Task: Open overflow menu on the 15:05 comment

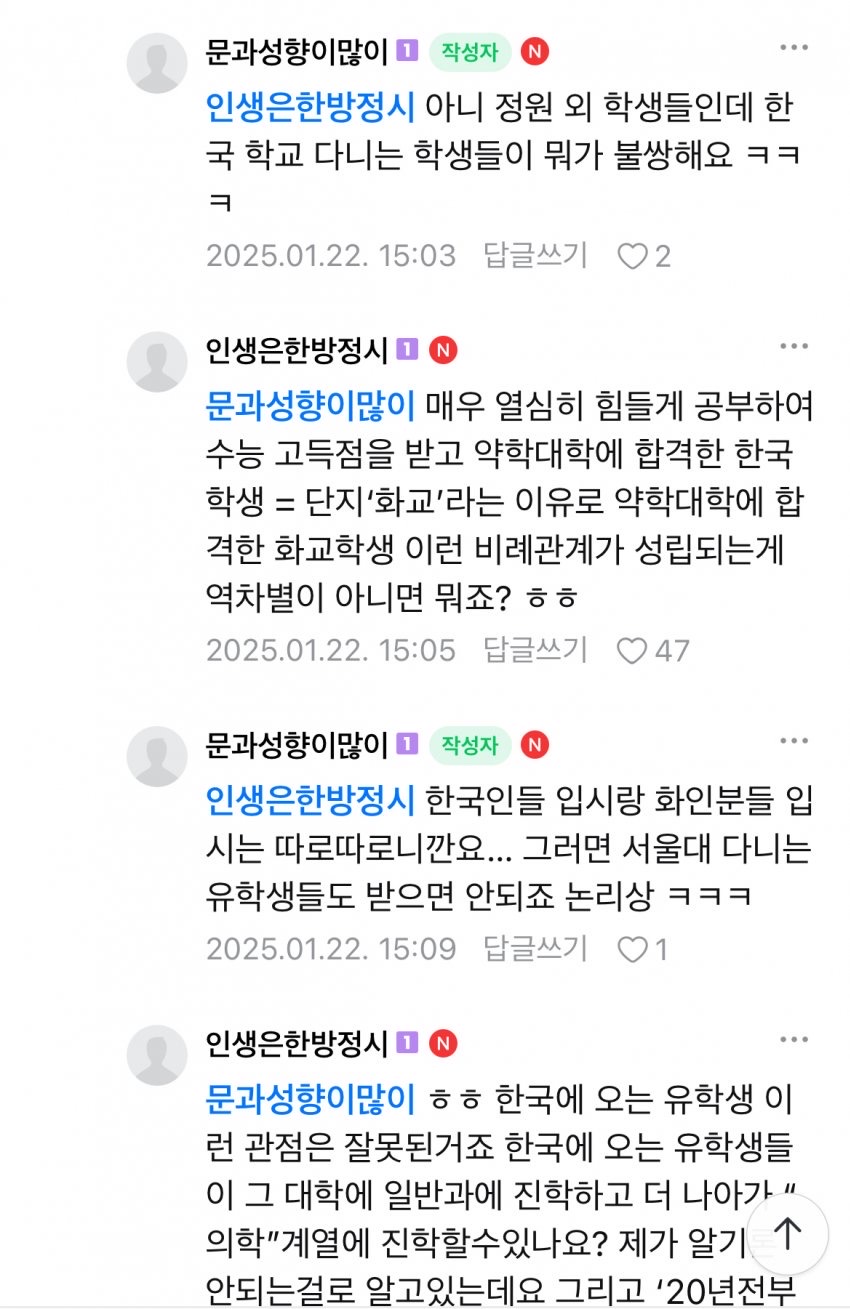Action: [x=793, y=346]
